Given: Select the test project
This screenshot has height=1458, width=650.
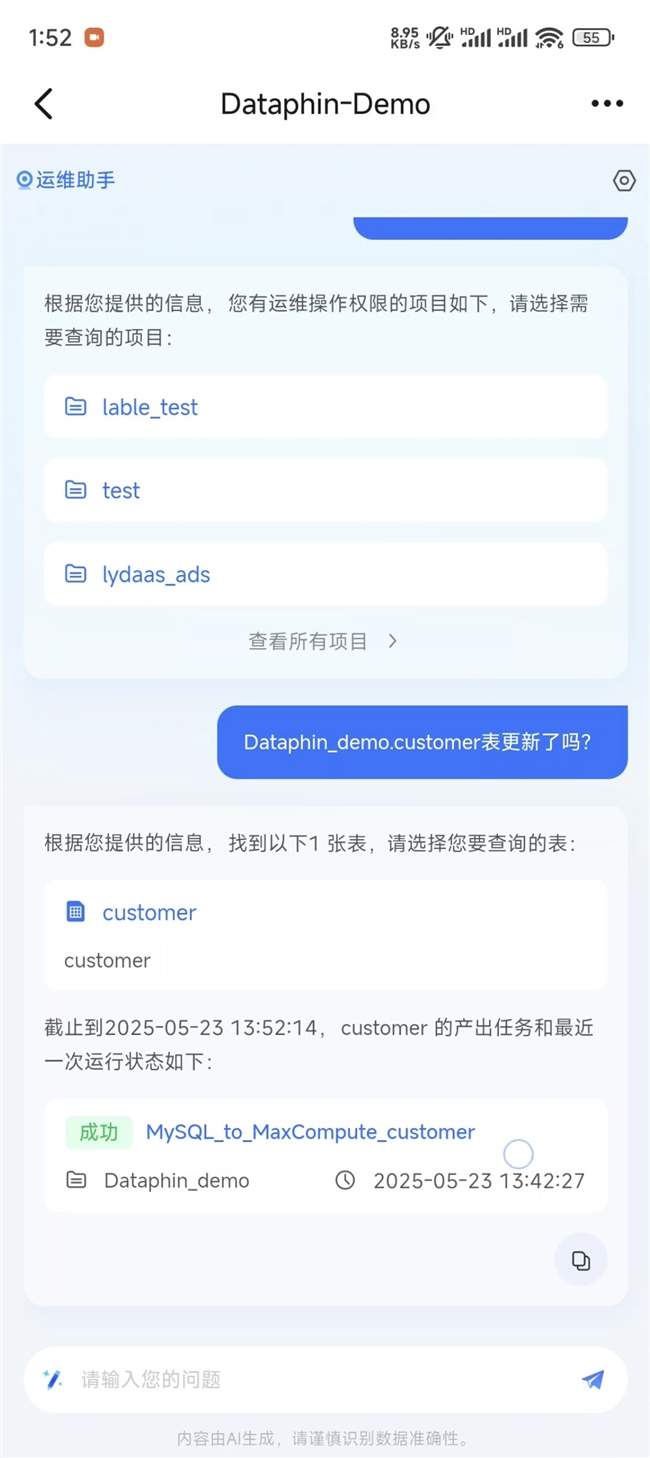Looking at the screenshot, I should tap(325, 490).
